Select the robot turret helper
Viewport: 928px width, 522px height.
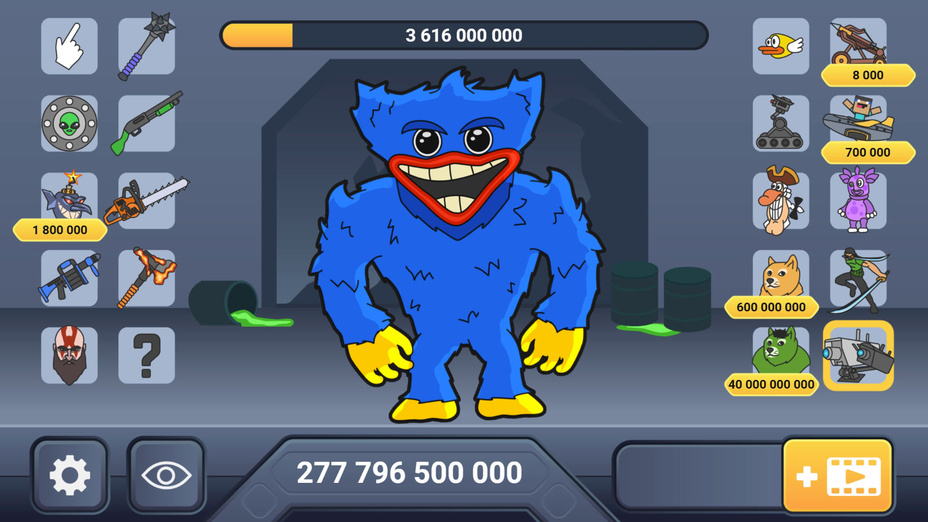pyautogui.click(x=781, y=123)
